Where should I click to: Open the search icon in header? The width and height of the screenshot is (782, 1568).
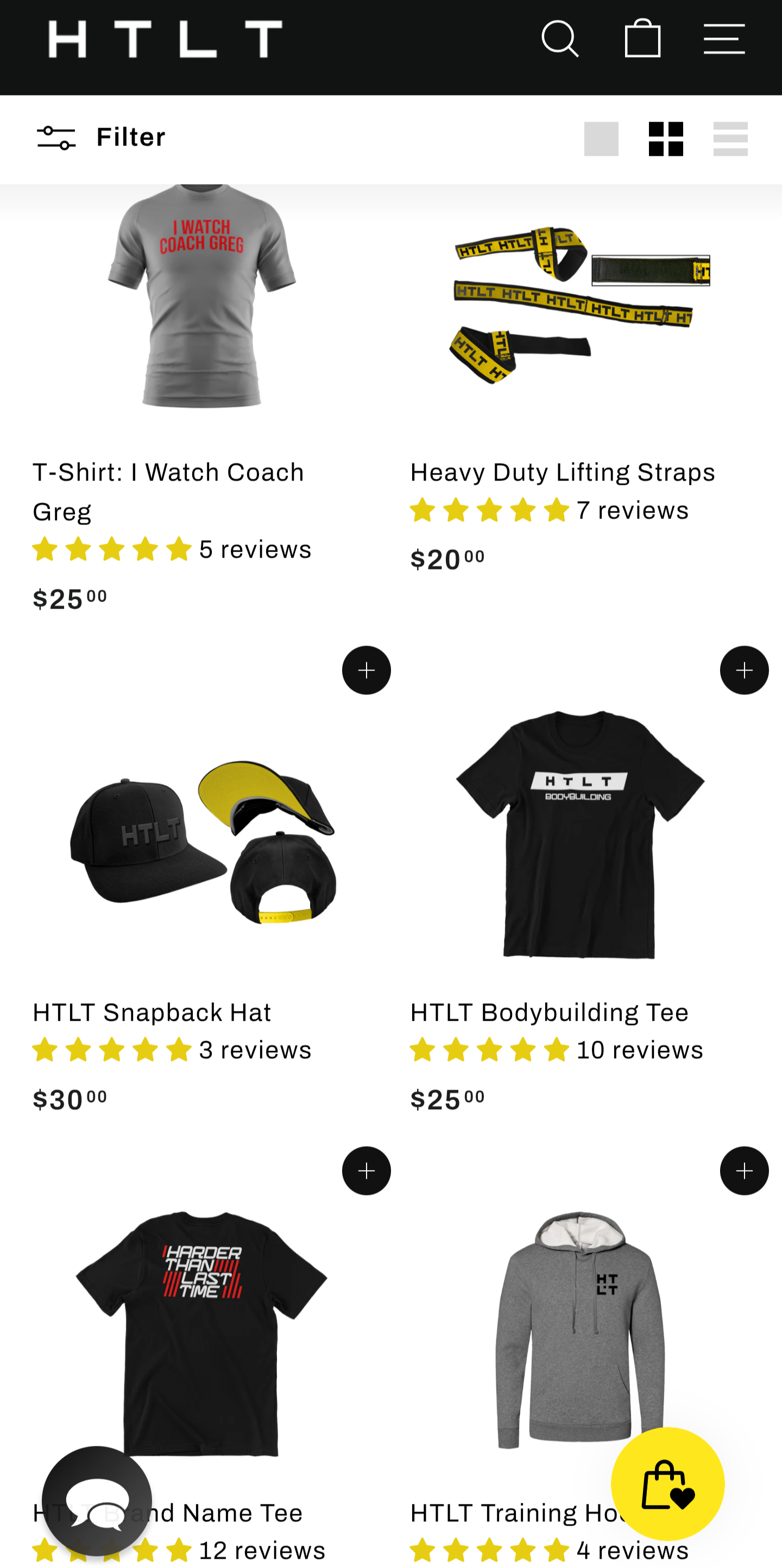(x=560, y=40)
